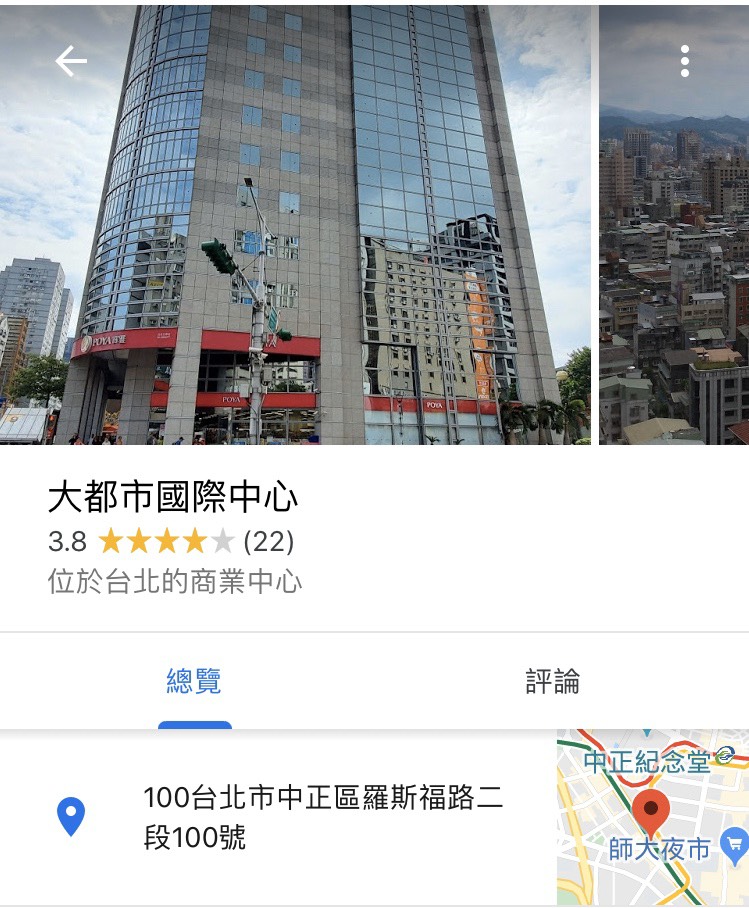View the cityscape photo
Image resolution: width=749 pixels, height=908 pixels.
[x=673, y=280]
